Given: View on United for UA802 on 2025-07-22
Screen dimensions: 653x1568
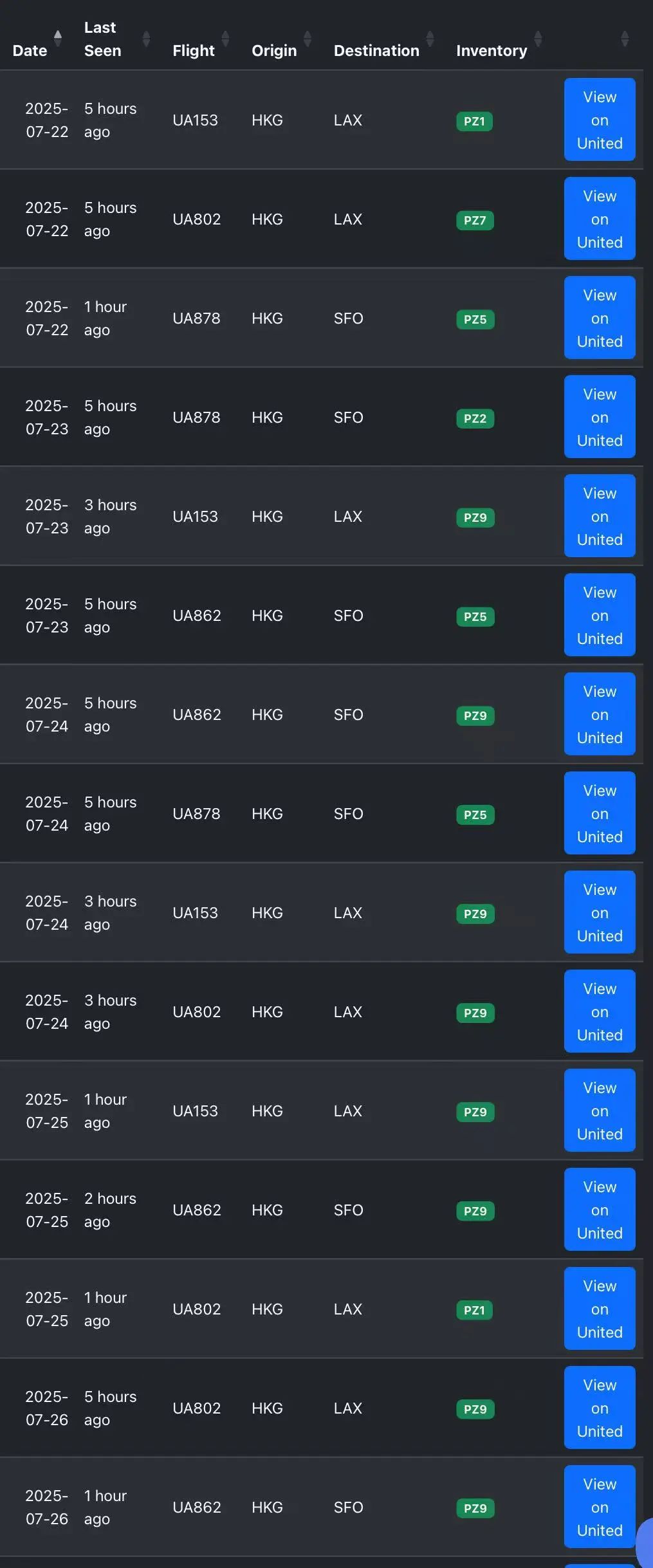Looking at the screenshot, I should point(599,219).
